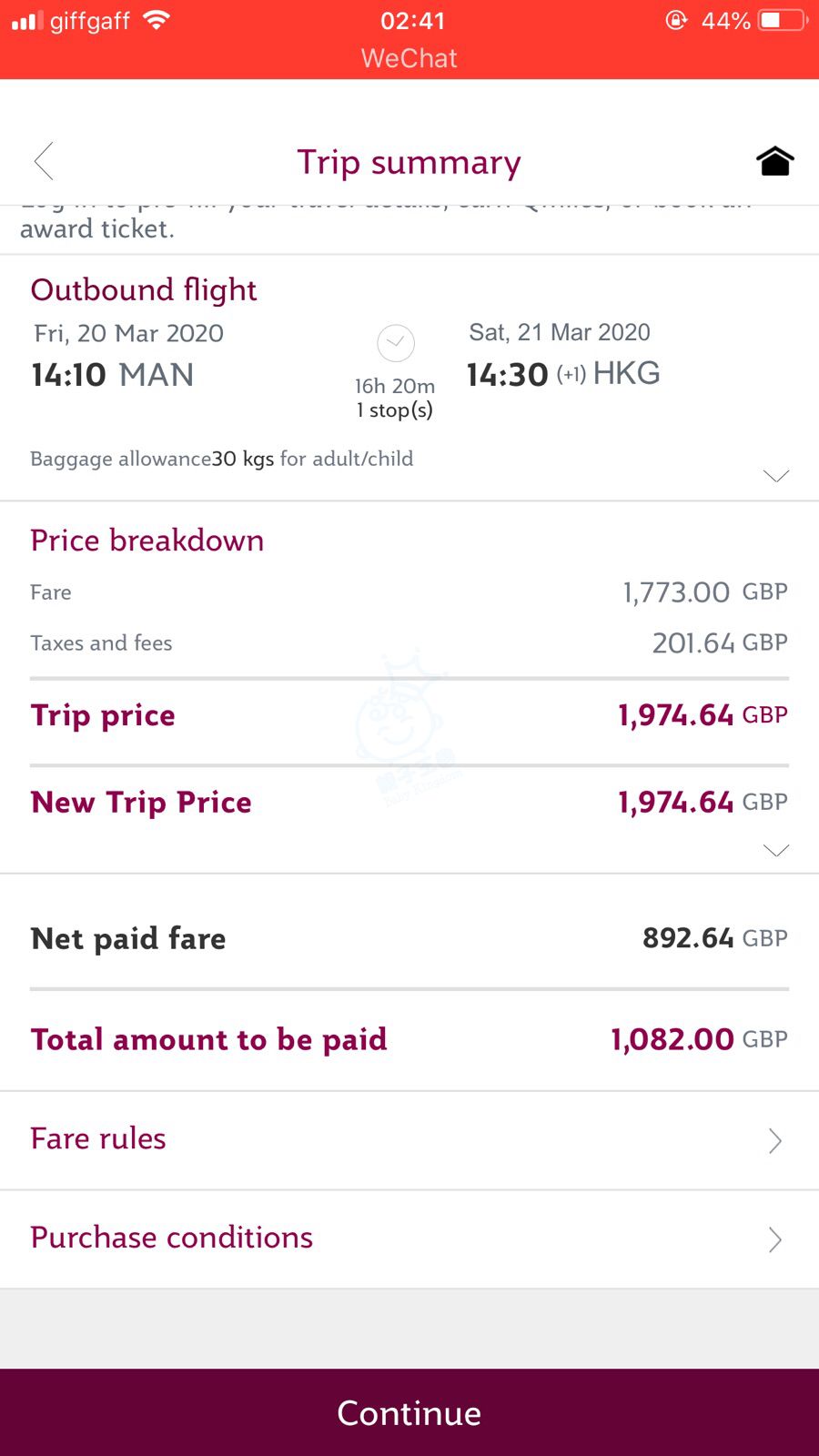This screenshot has height=1456, width=819.
Task: Expand the New Trip Price breakdown
Action: tap(775, 850)
